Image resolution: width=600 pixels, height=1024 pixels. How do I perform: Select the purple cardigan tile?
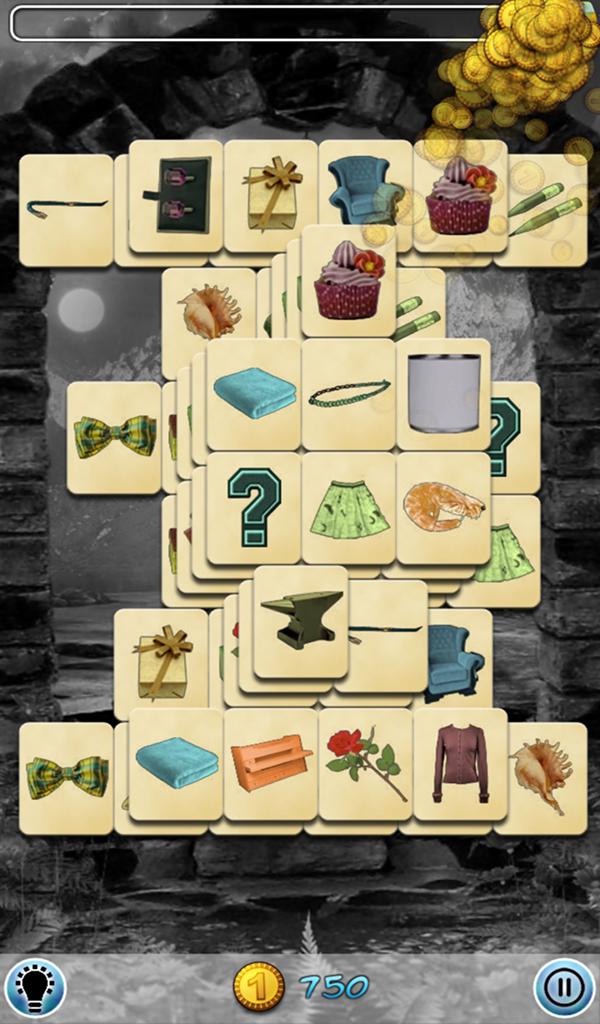pyautogui.click(x=460, y=762)
